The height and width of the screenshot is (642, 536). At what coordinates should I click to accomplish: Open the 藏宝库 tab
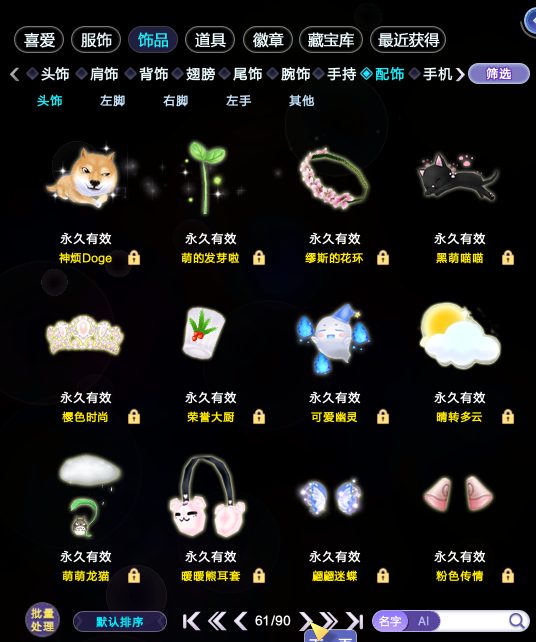[x=331, y=40]
